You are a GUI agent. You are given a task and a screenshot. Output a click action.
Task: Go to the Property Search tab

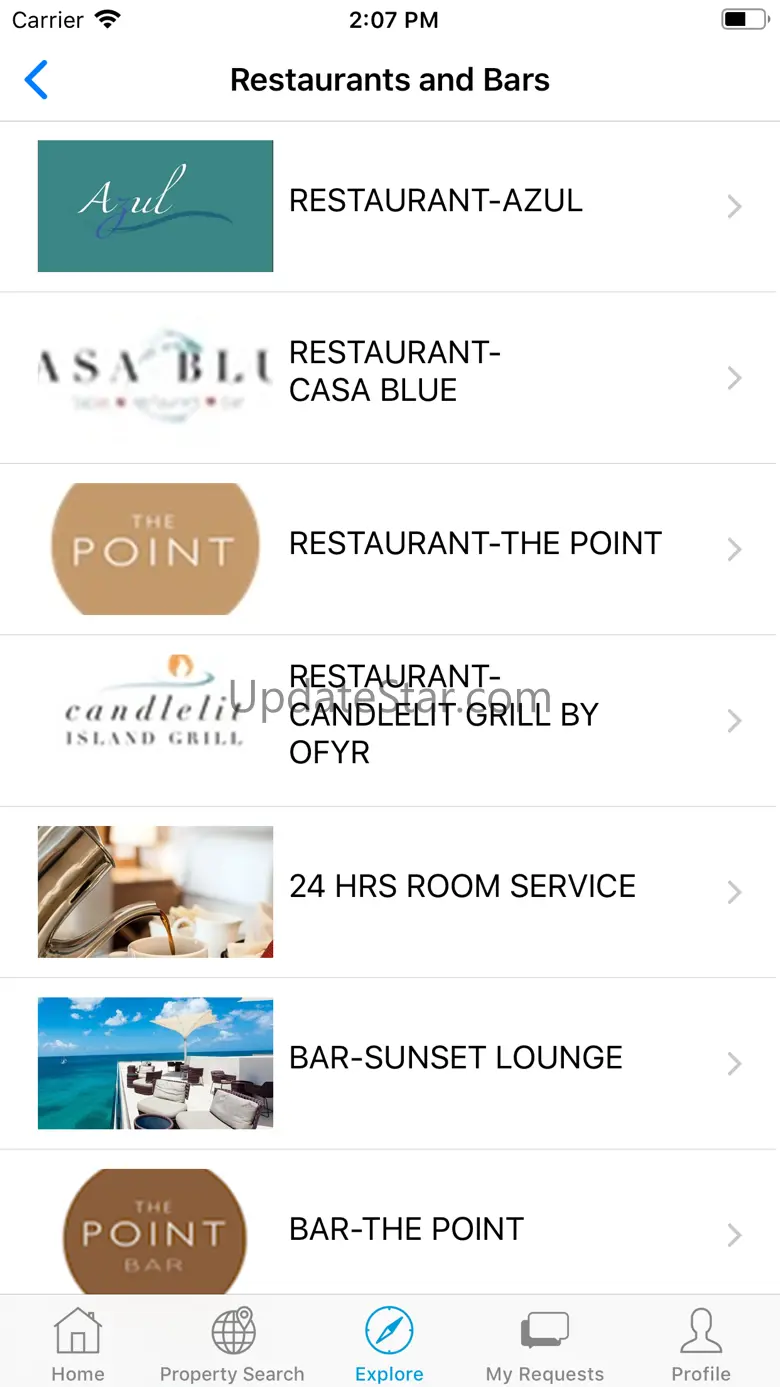click(232, 1343)
